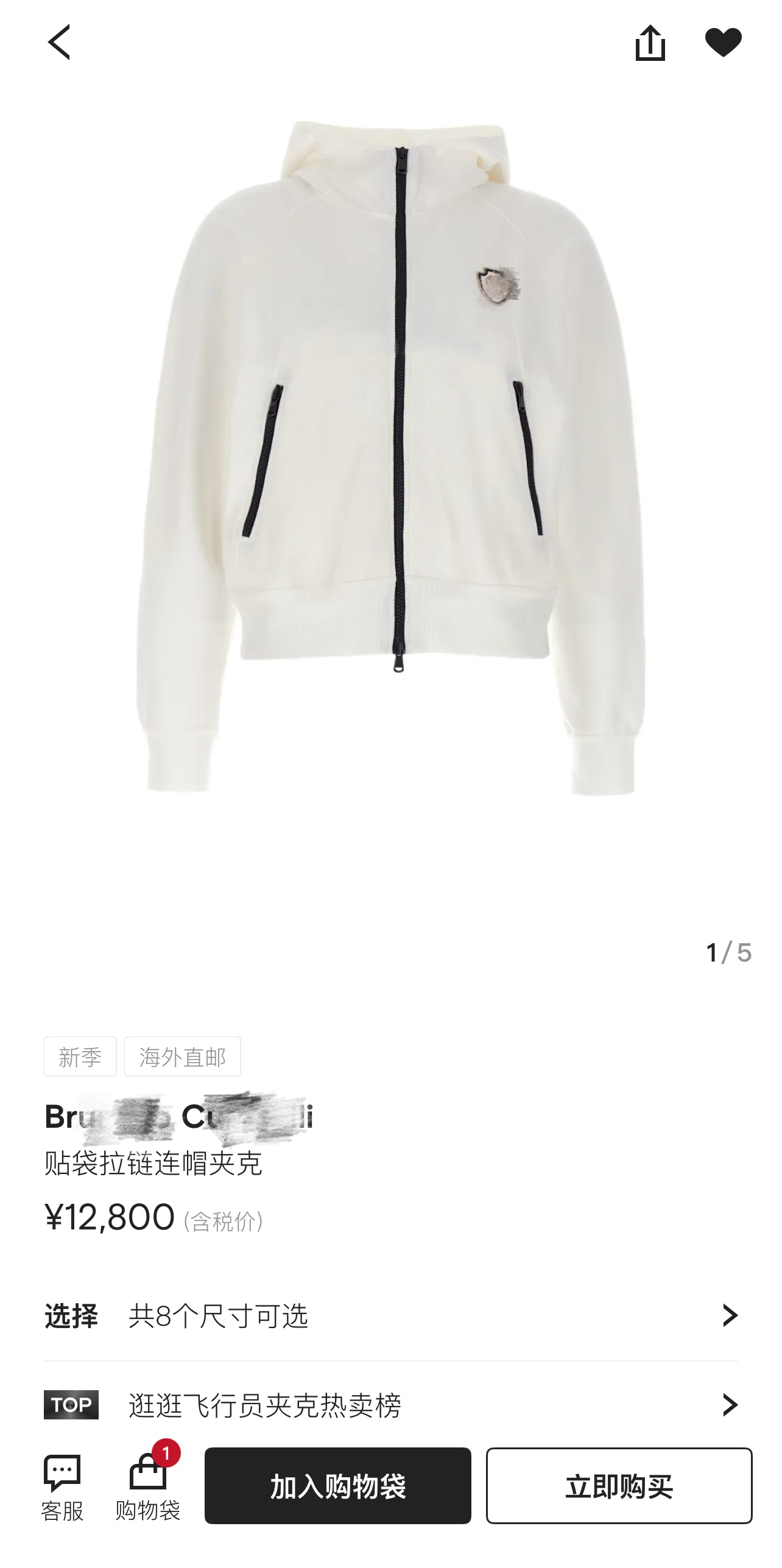Open the white hooded jacket image
782x1568 pixels.
[391, 458]
